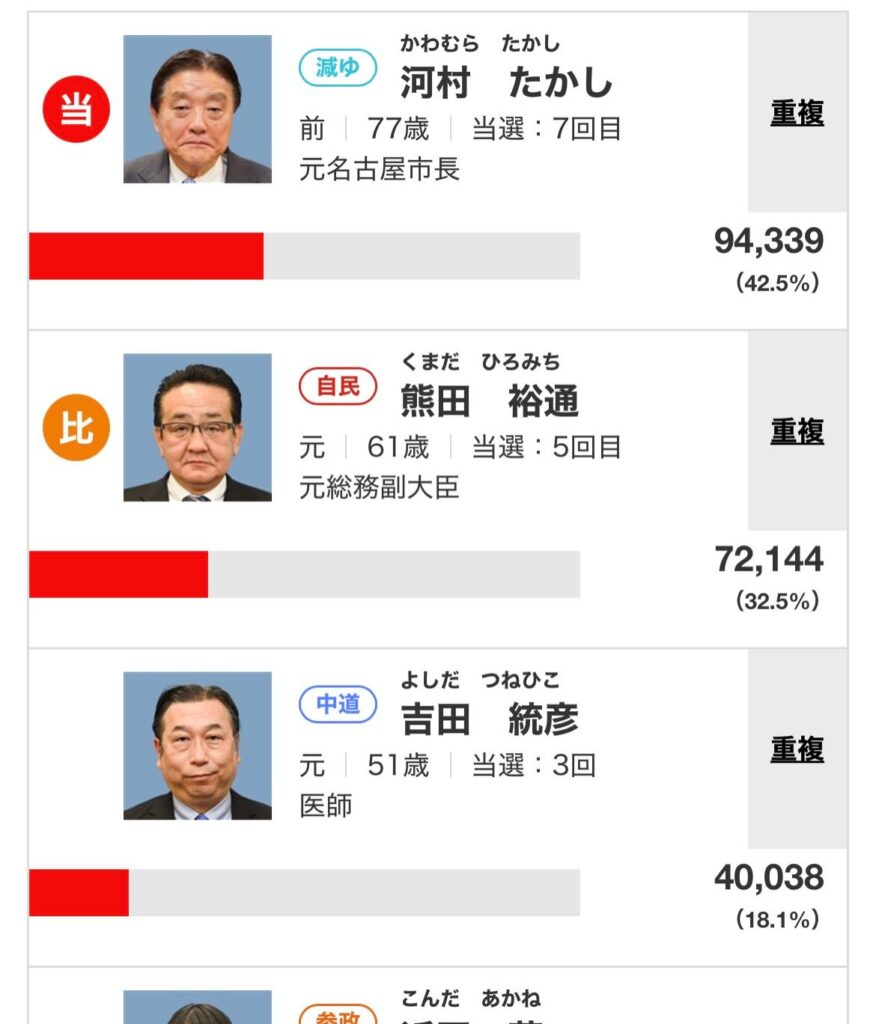Open the 重複 link for 熊田裕通
The height and width of the screenshot is (1024, 876).
[796, 431]
